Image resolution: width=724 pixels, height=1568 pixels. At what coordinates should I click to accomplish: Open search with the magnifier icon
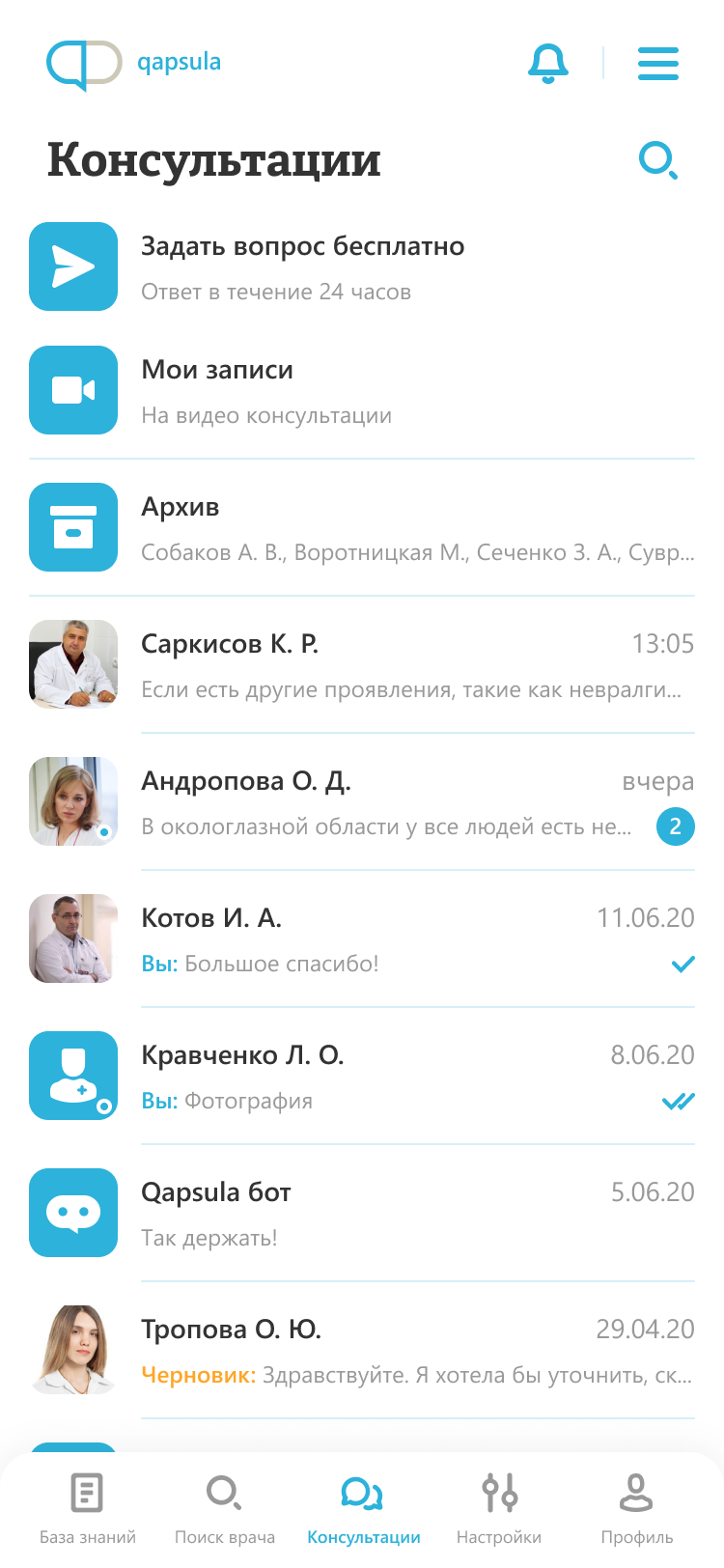click(x=658, y=160)
